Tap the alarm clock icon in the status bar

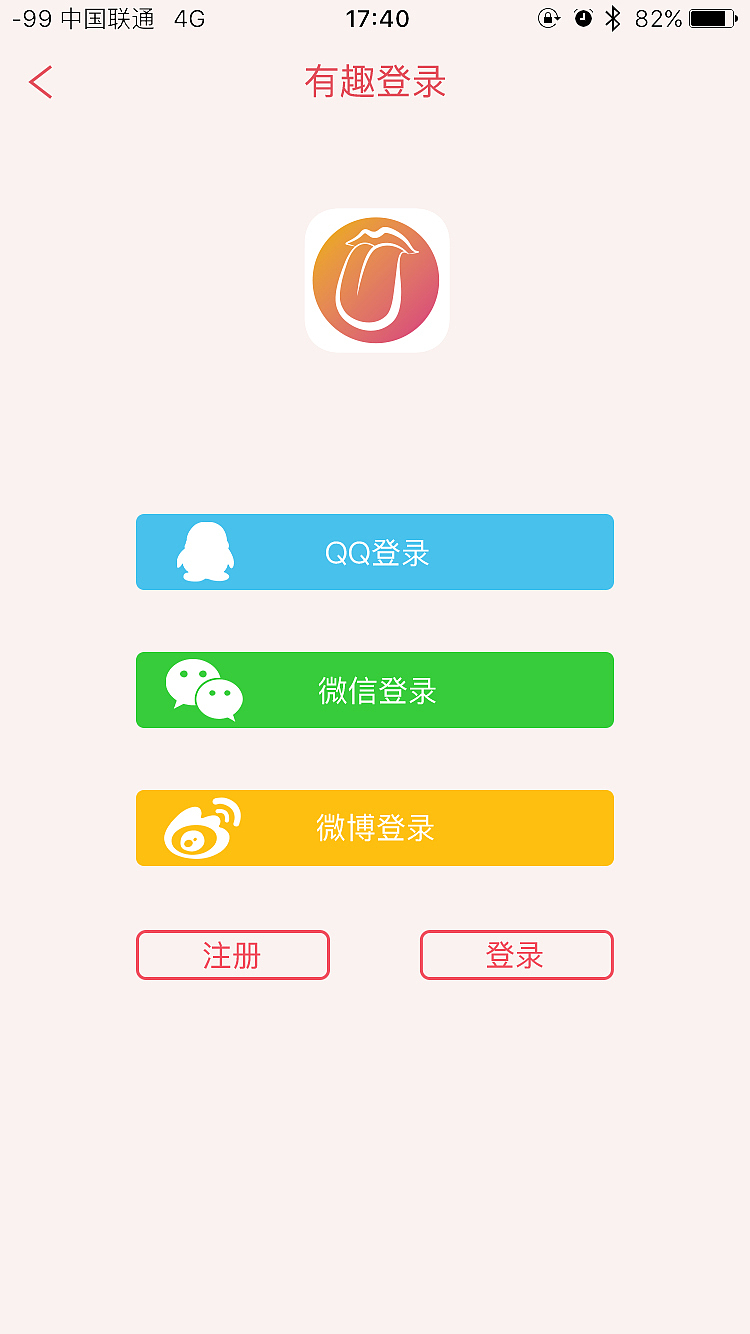(x=585, y=17)
